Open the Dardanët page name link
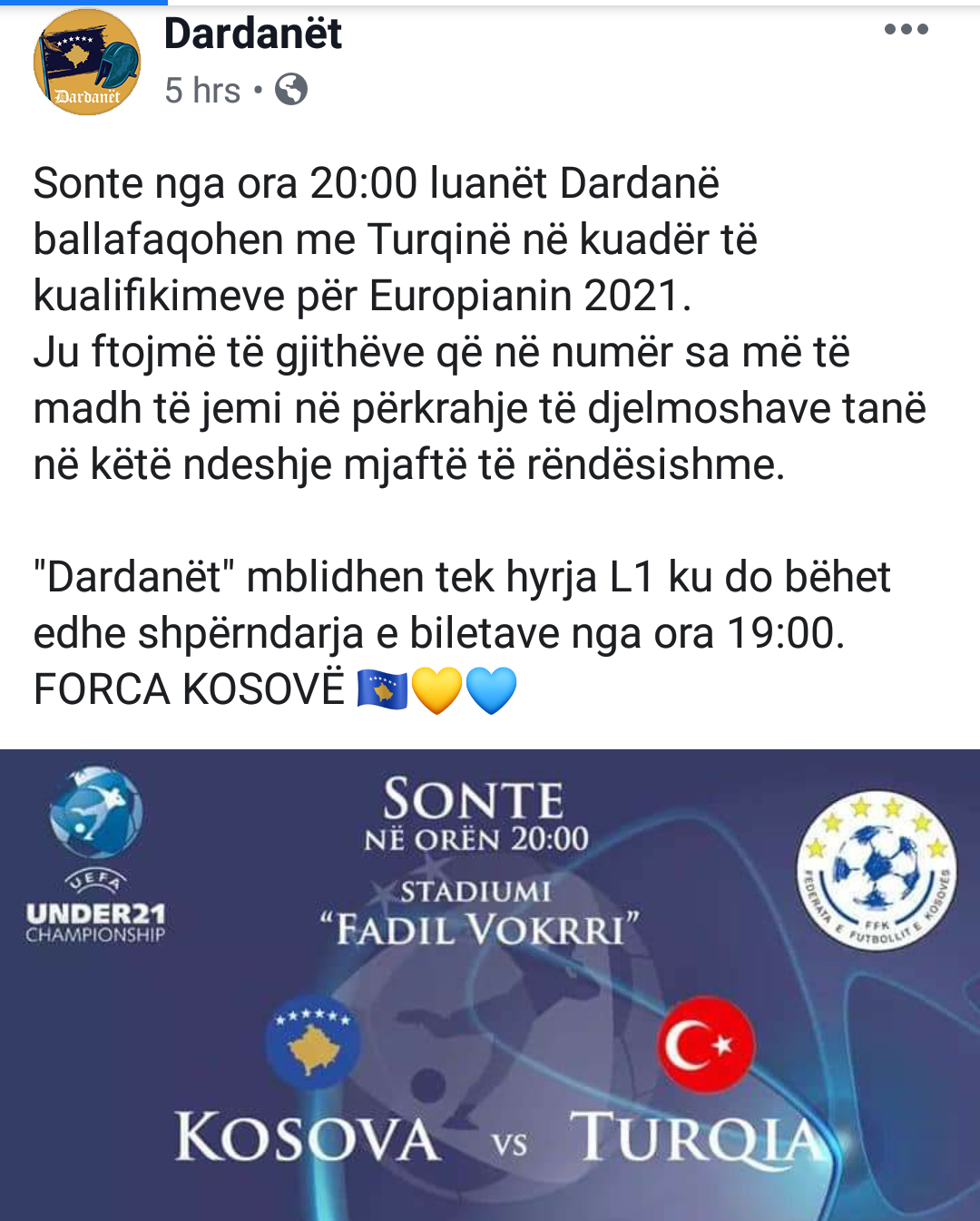 252,34
